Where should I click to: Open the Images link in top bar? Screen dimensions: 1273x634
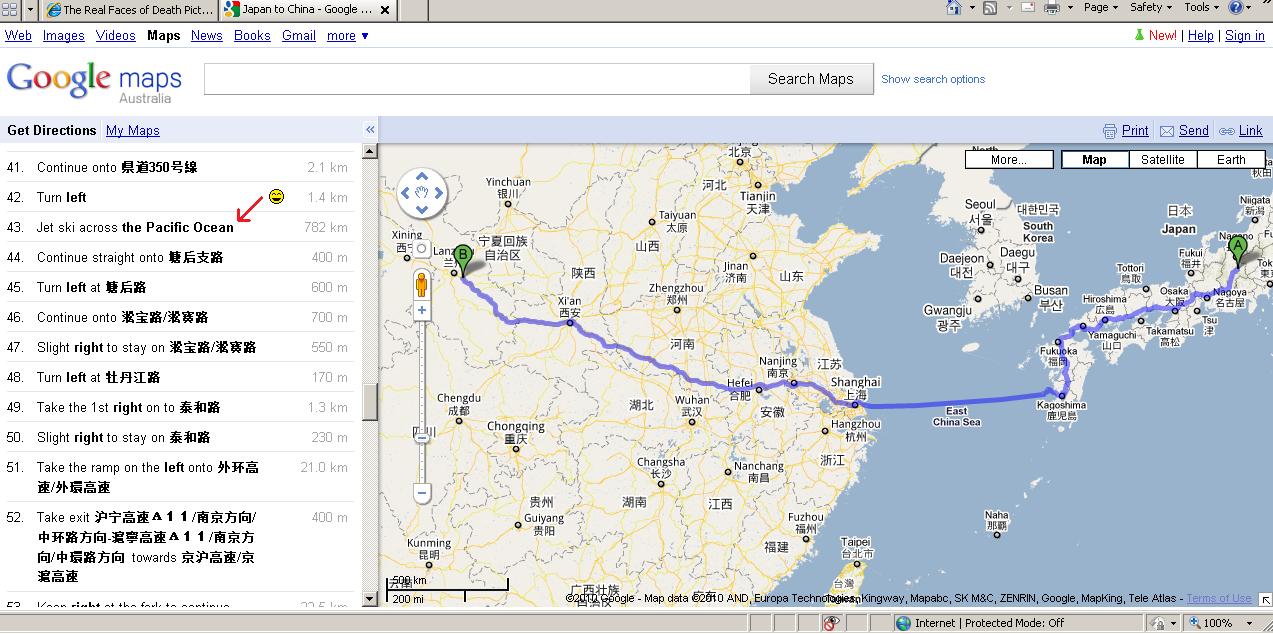pos(64,36)
